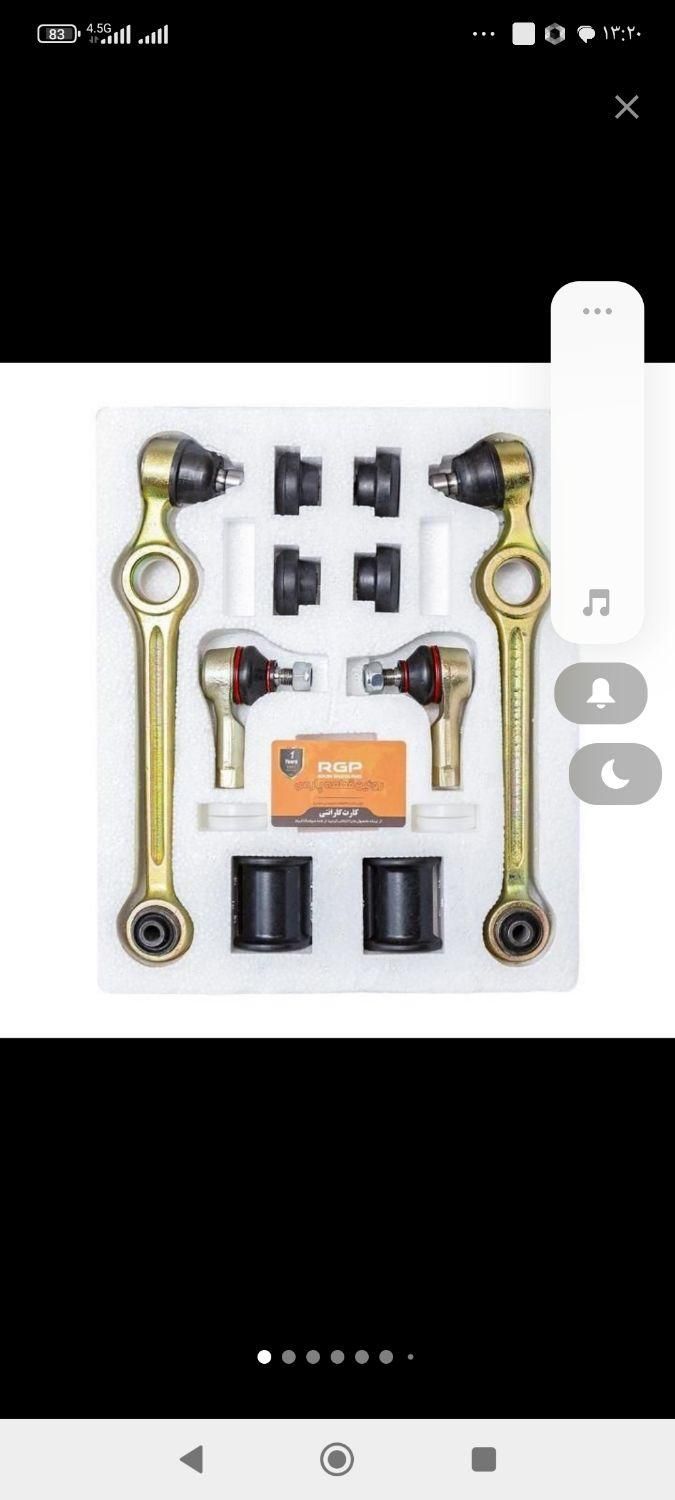Close the full-screen image viewer
Screen dimensions: 675x1500
[x=626, y=107]
